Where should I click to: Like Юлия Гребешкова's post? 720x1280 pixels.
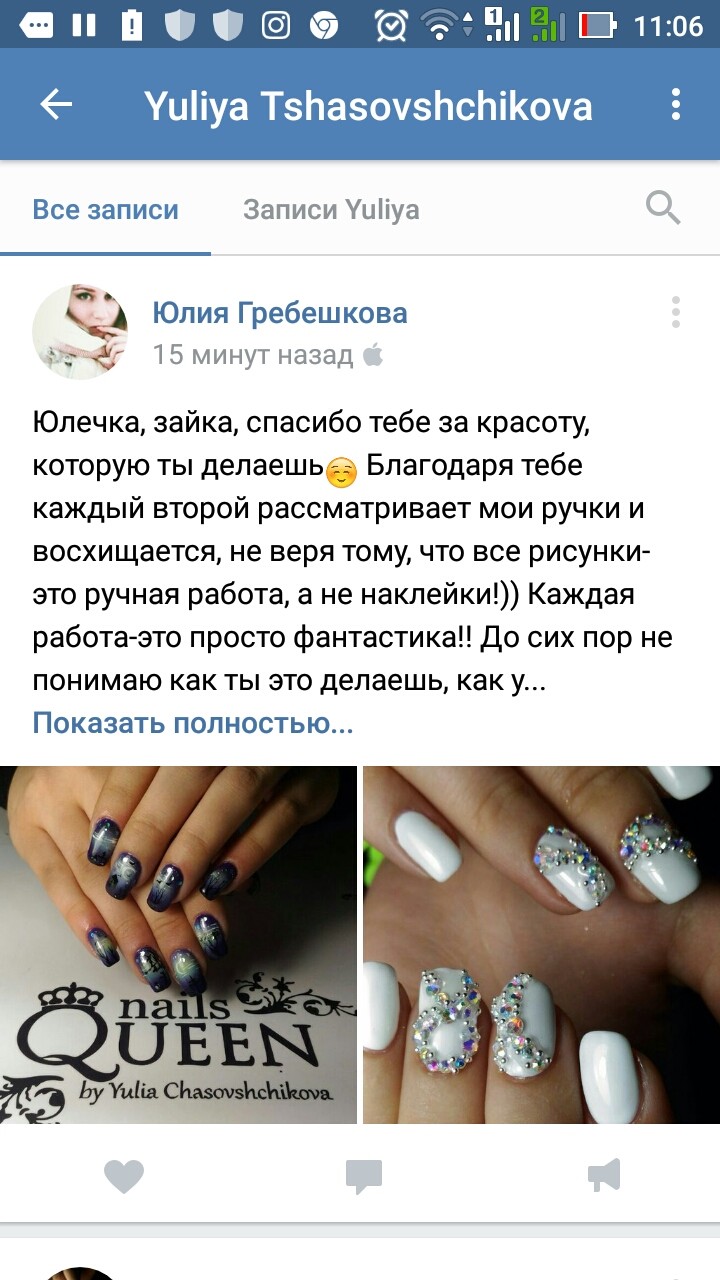point(124,1176)
